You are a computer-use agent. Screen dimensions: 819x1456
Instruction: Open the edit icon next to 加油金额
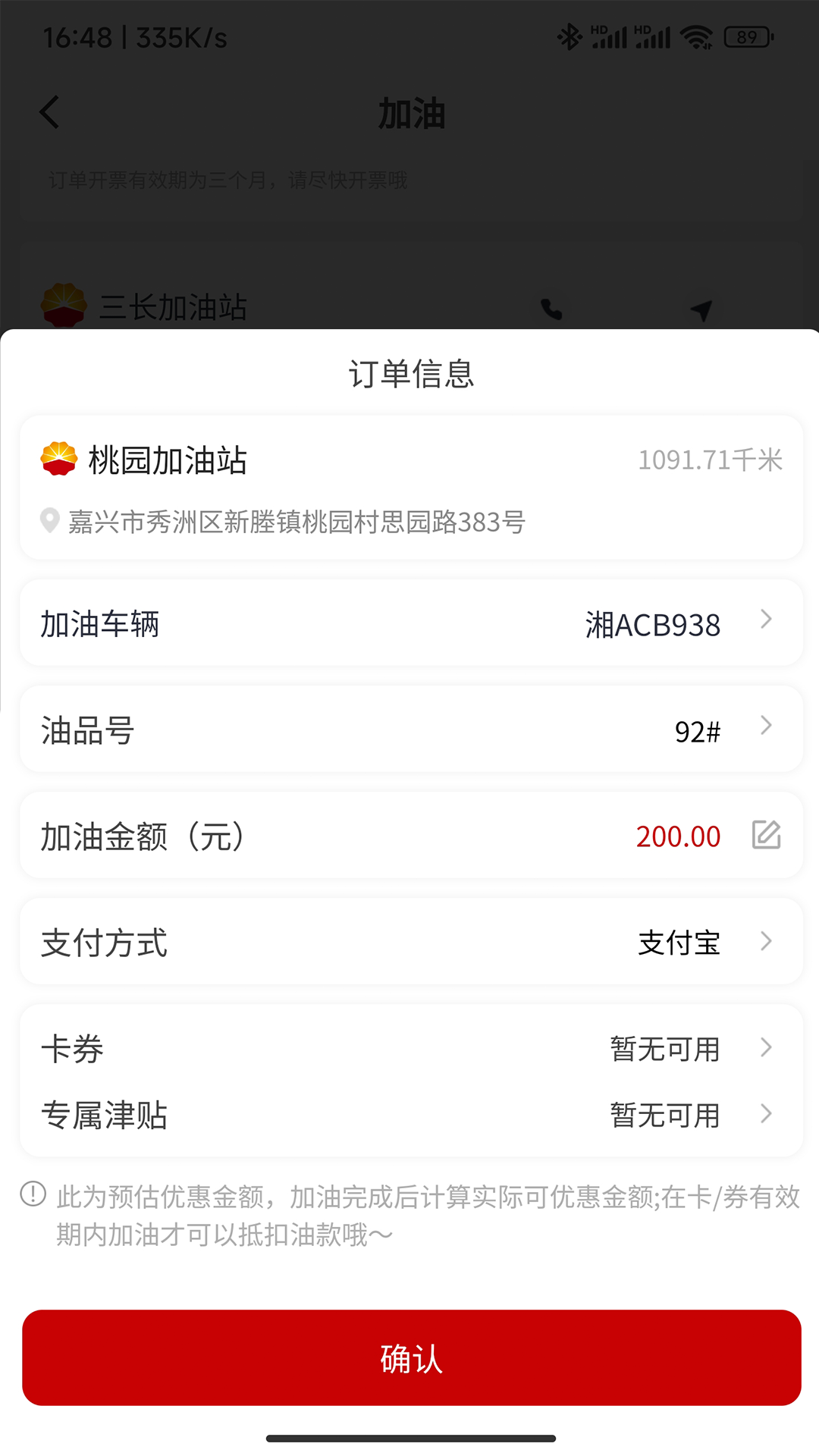tap(767, 835)
